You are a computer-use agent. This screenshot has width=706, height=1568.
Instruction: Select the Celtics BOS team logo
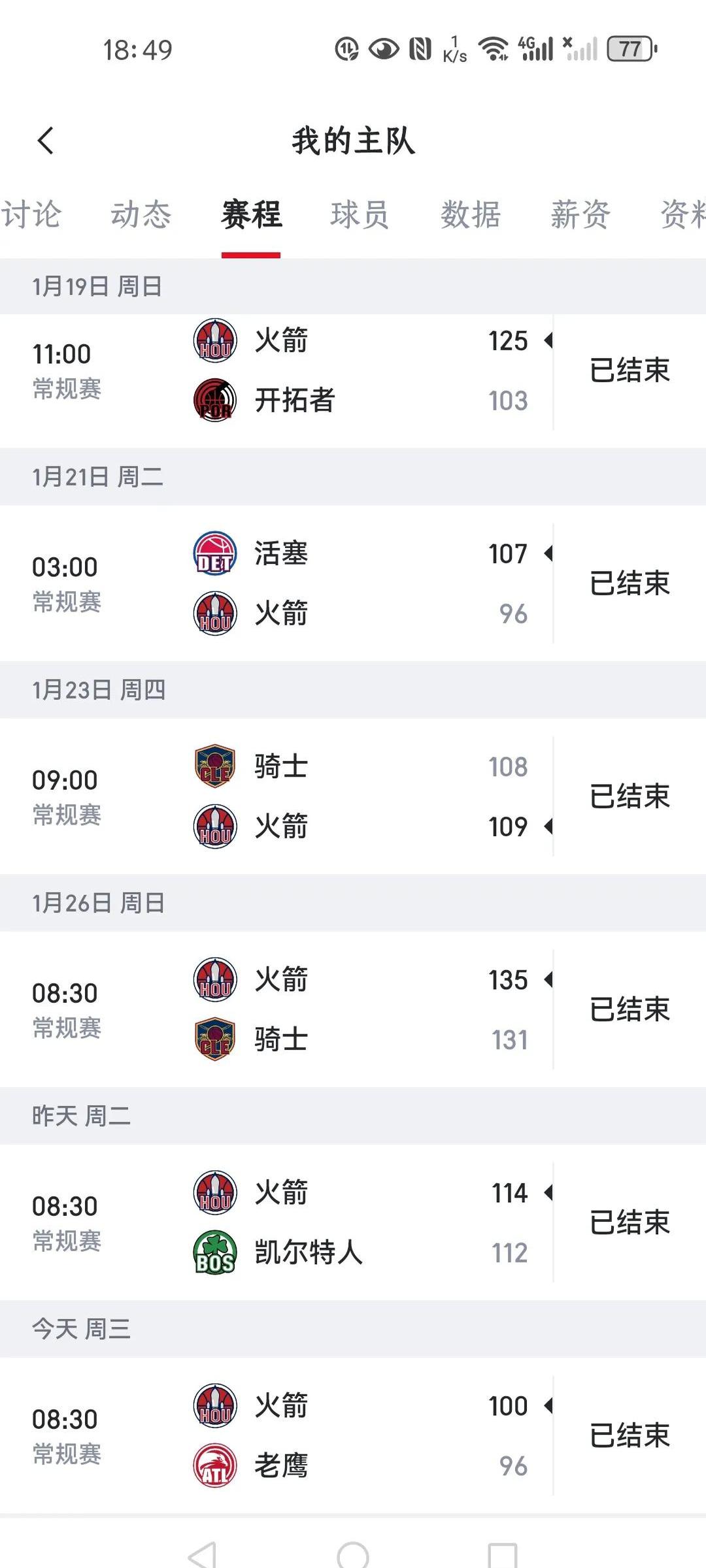(214, 1252)
